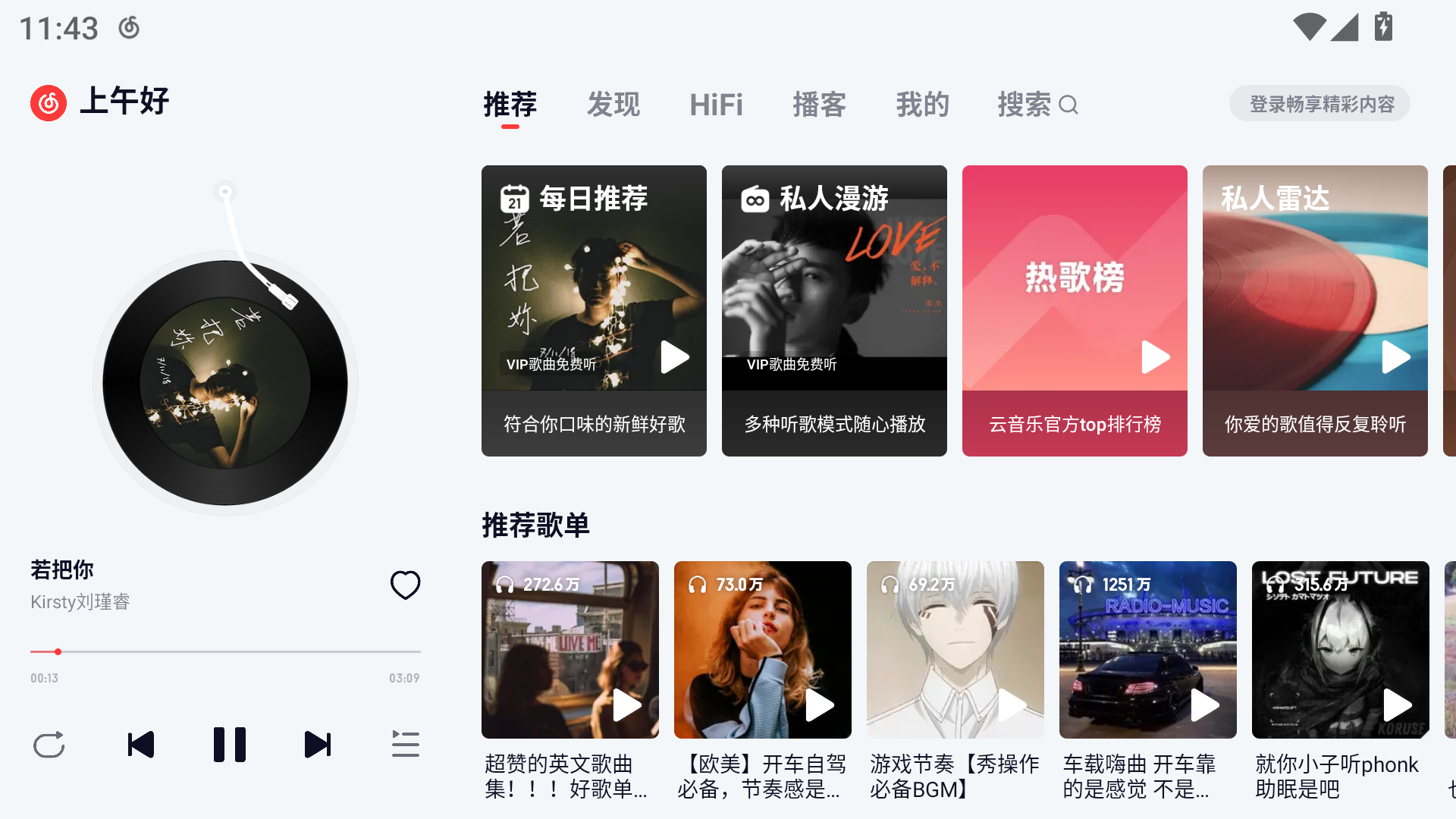The width and height of the screenshot is (1456, 819).
Task: Switch to the HiFi tab
Action: pos(716,105)
